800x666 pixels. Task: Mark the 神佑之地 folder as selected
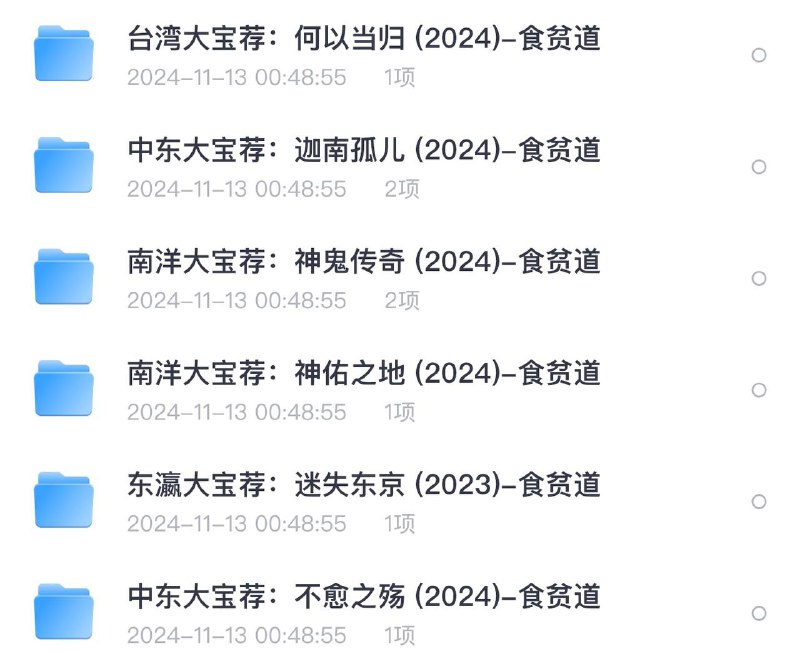(x=759, y=390)
